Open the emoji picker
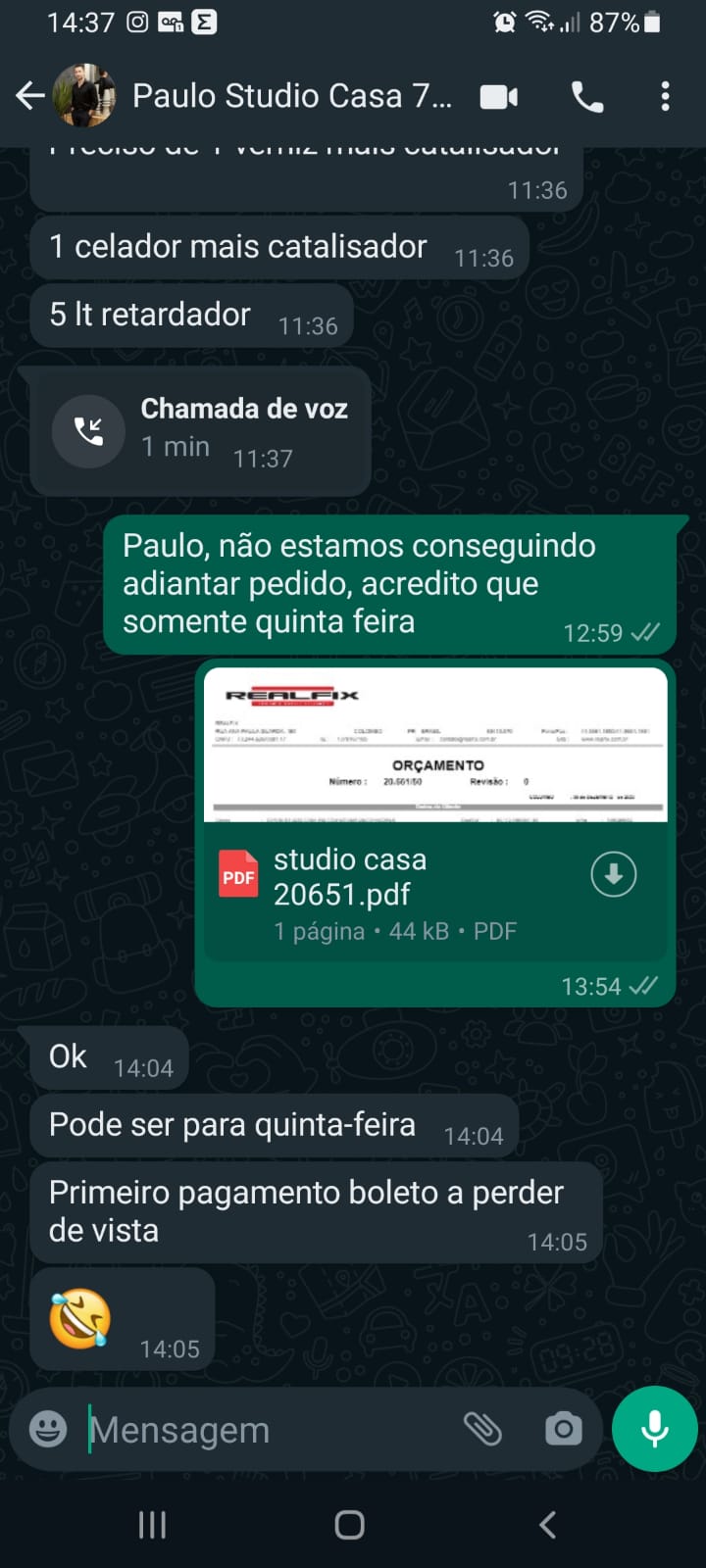The width and height of the screenshot is (706, 1568). click(48, 1430)
